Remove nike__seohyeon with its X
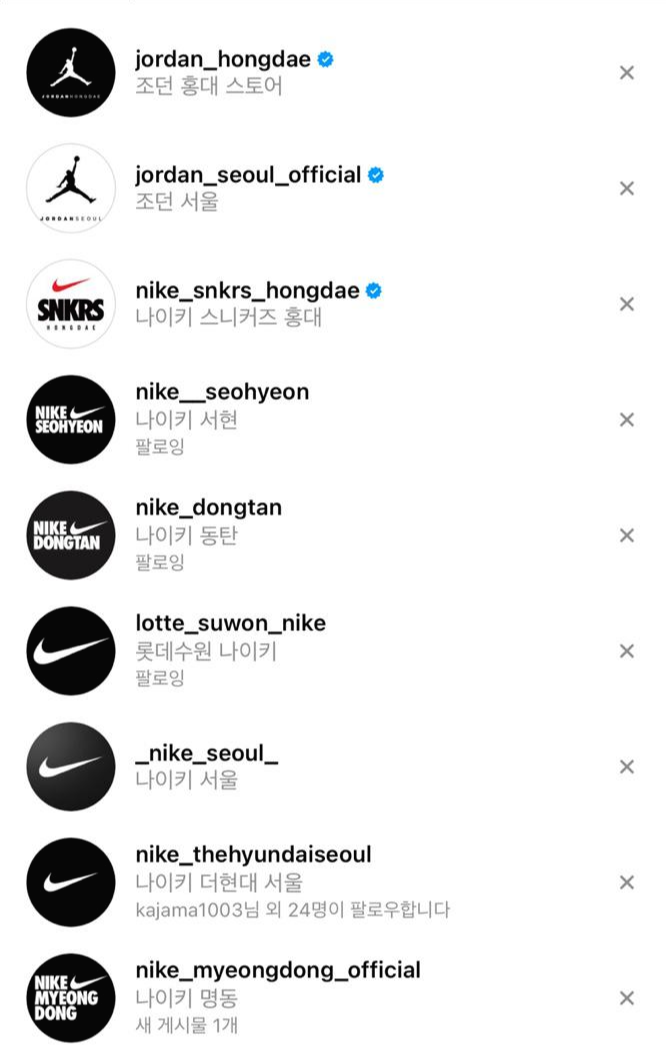Image resolution: width=666 pixels, height=1051 pixels. 626,420
